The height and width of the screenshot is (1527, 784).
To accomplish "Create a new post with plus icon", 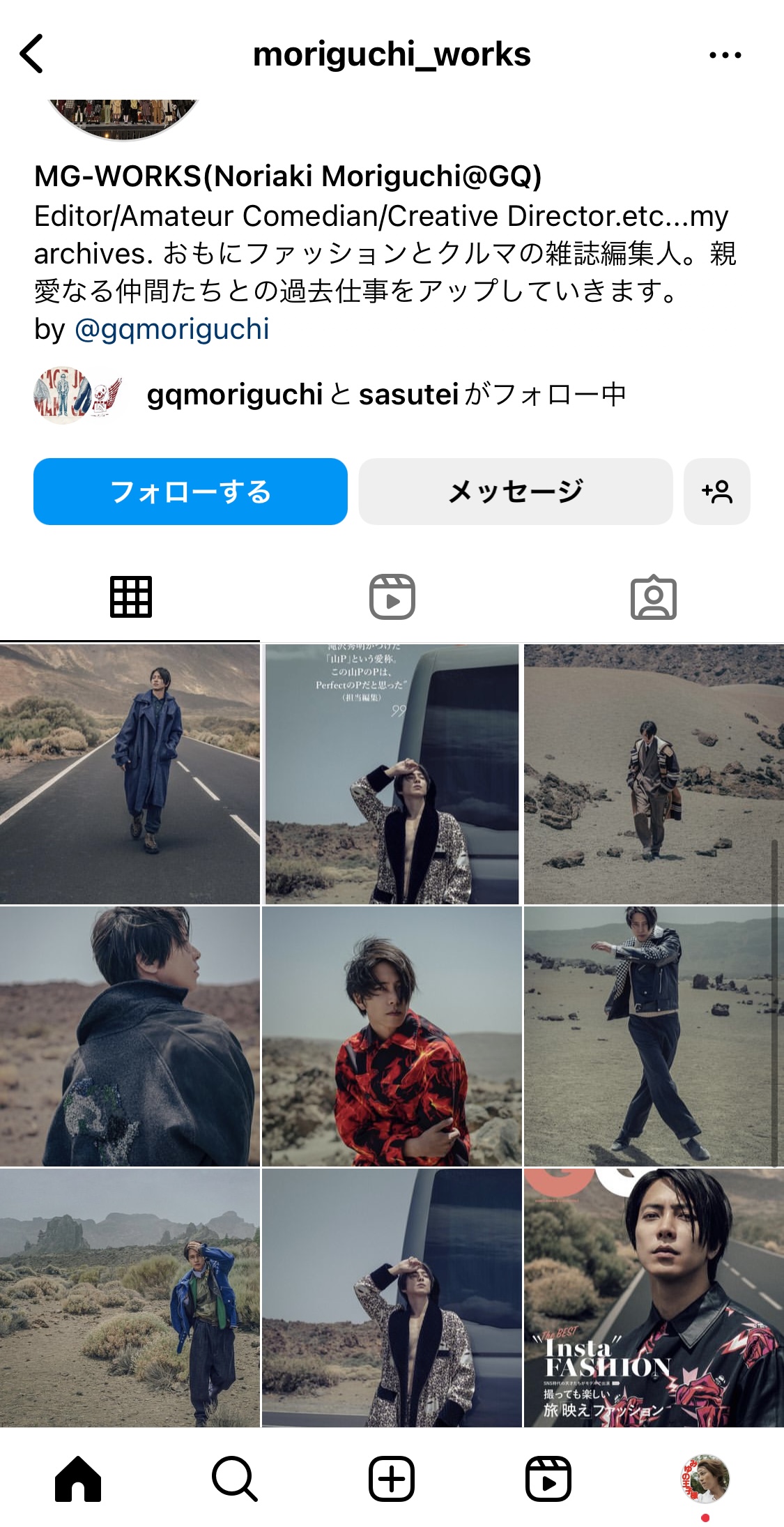I will click(x=392, y=1478).
